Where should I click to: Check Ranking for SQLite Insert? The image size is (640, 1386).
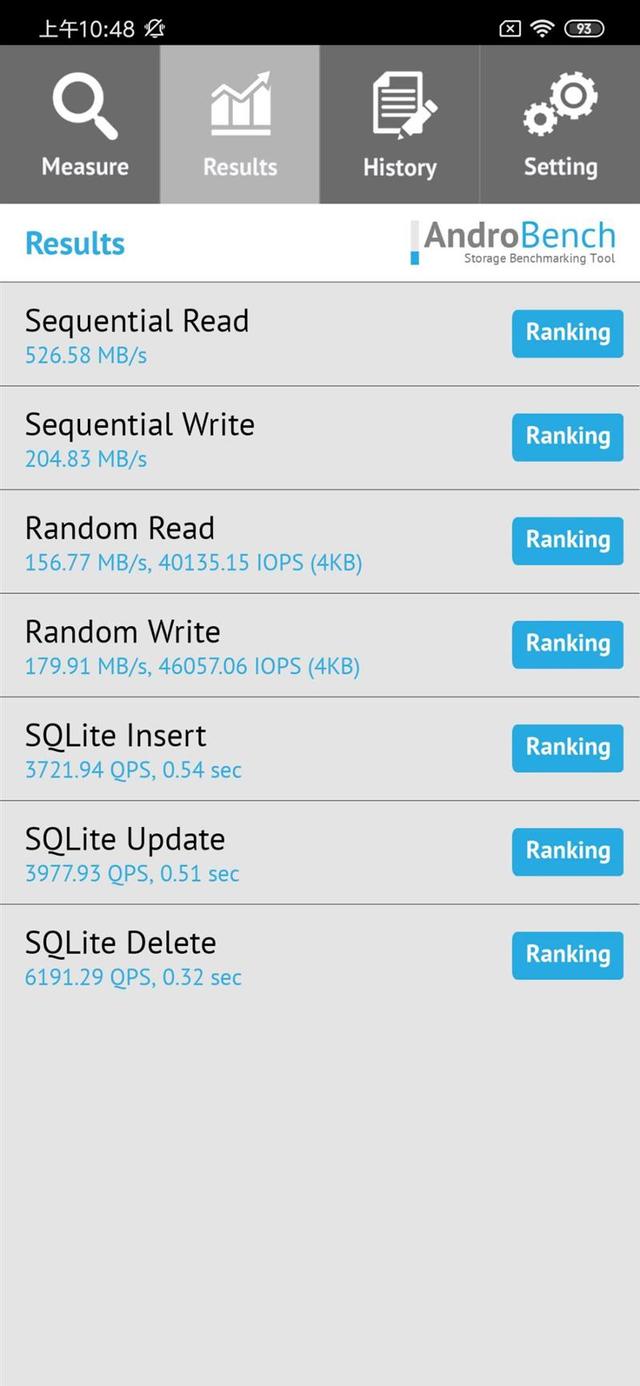567,748
